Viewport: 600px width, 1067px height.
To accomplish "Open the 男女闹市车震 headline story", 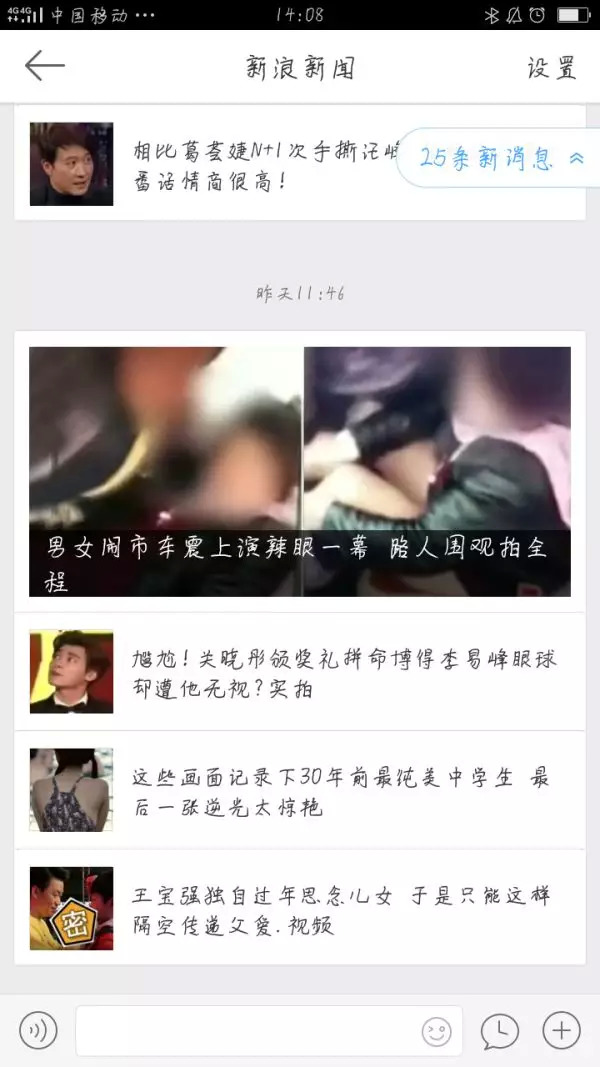I will 300,471.
